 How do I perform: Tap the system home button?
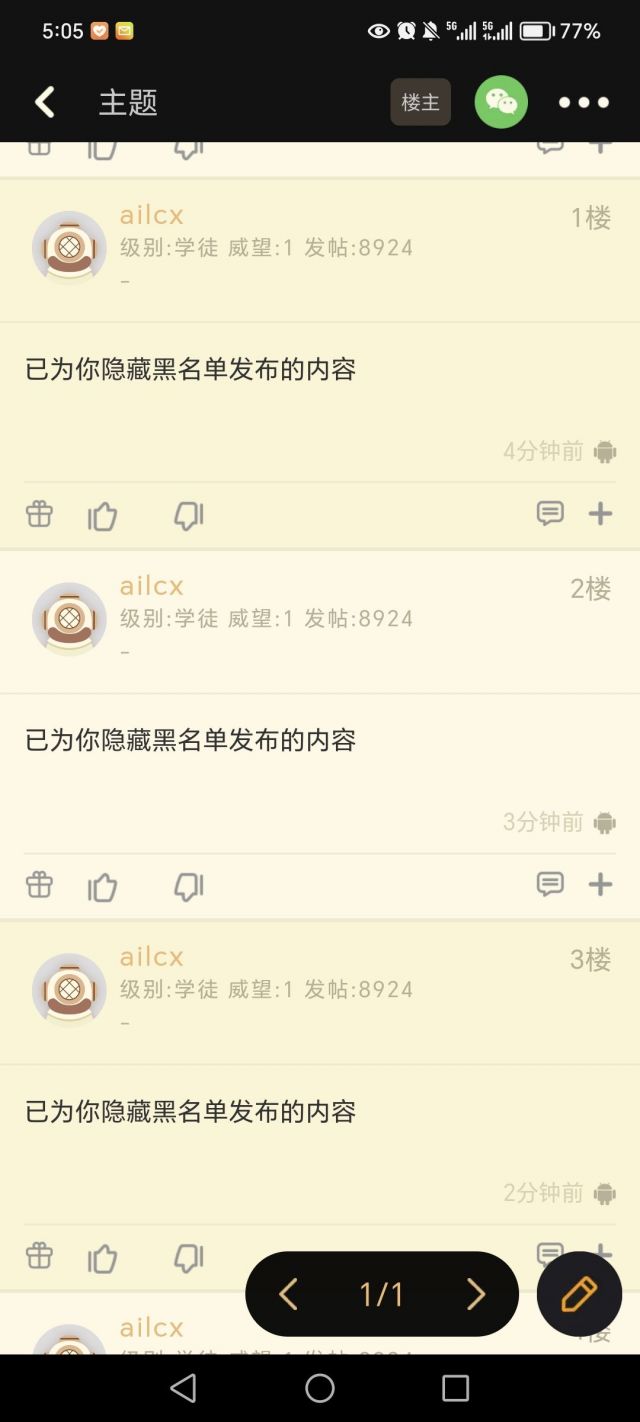320,1388
